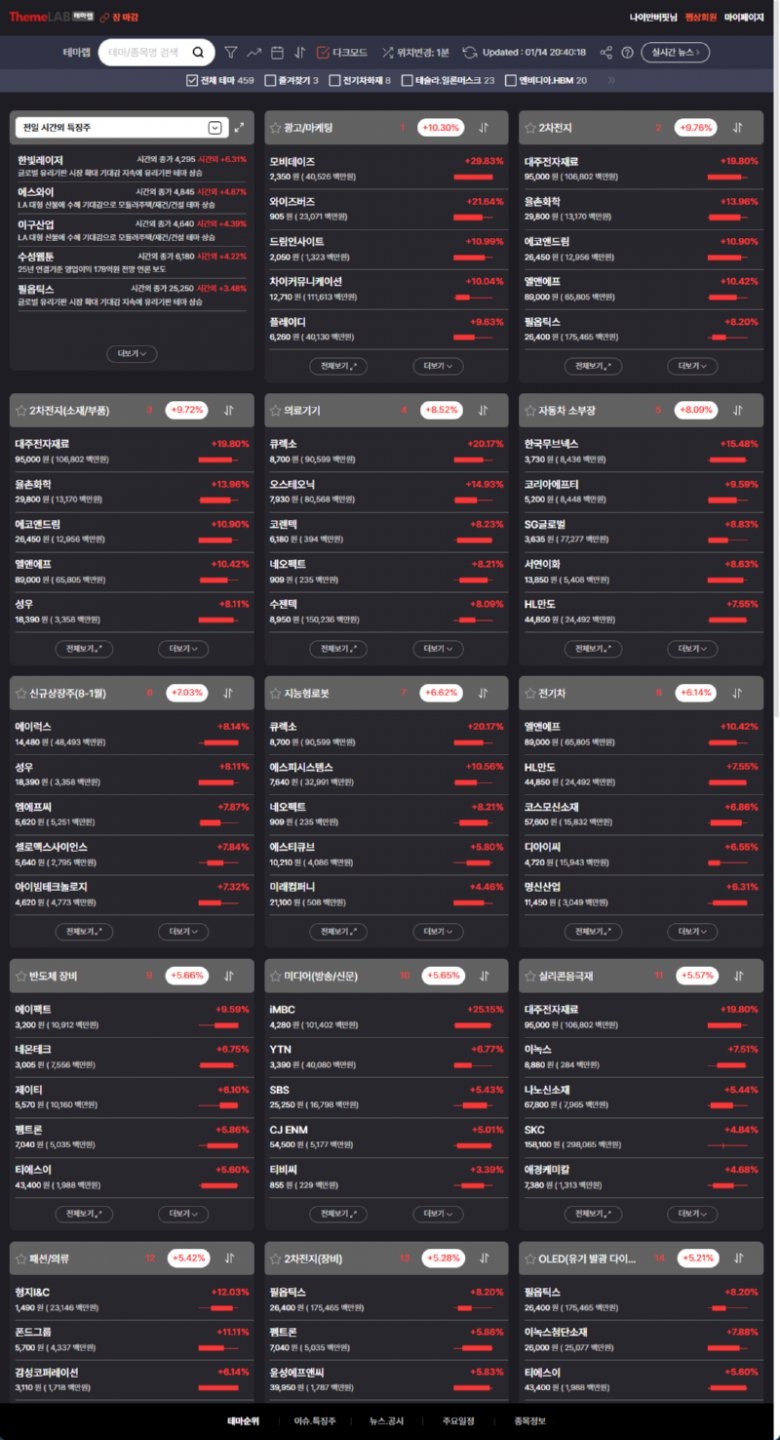Toggle the 다크모드 checkbox

tap(323, 52)
